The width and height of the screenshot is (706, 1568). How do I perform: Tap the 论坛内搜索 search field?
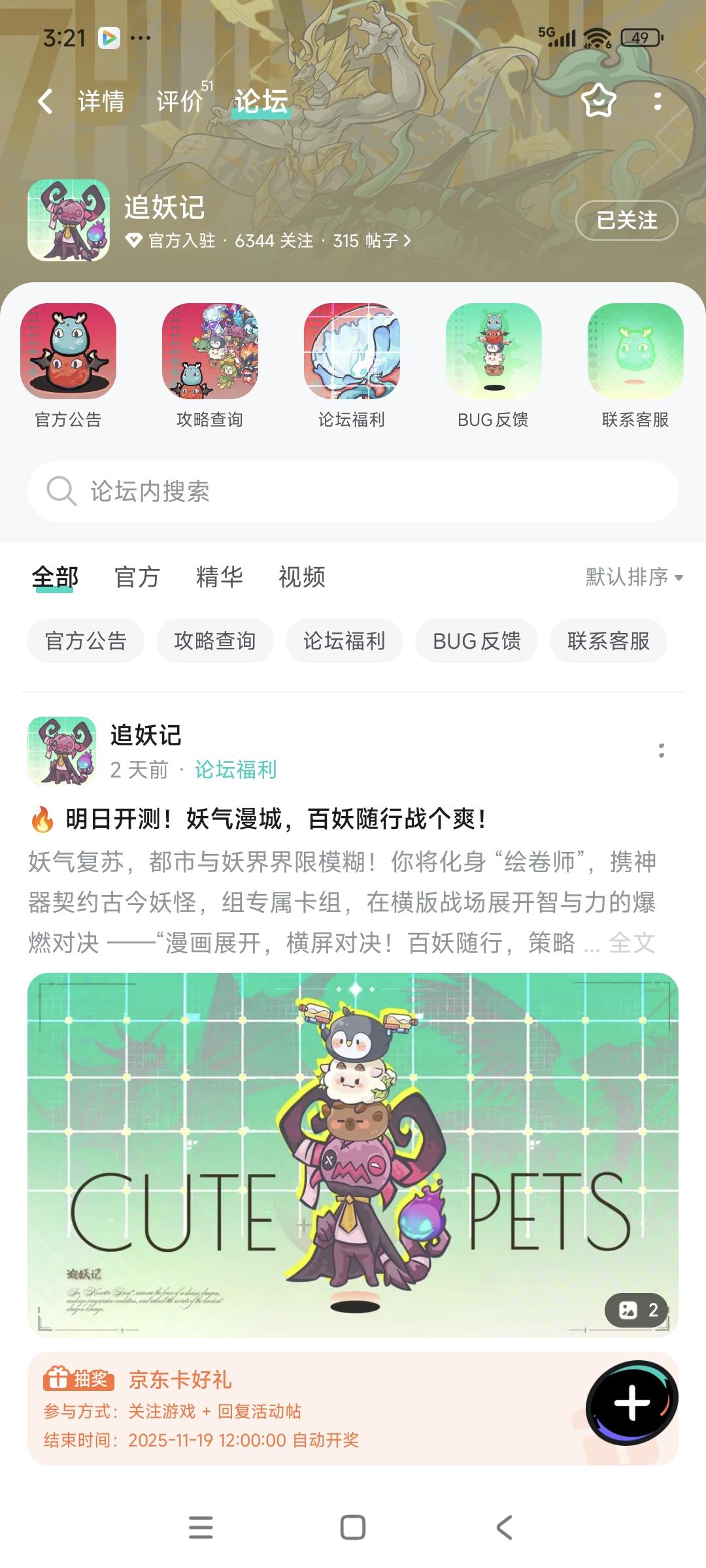point(353,491)
